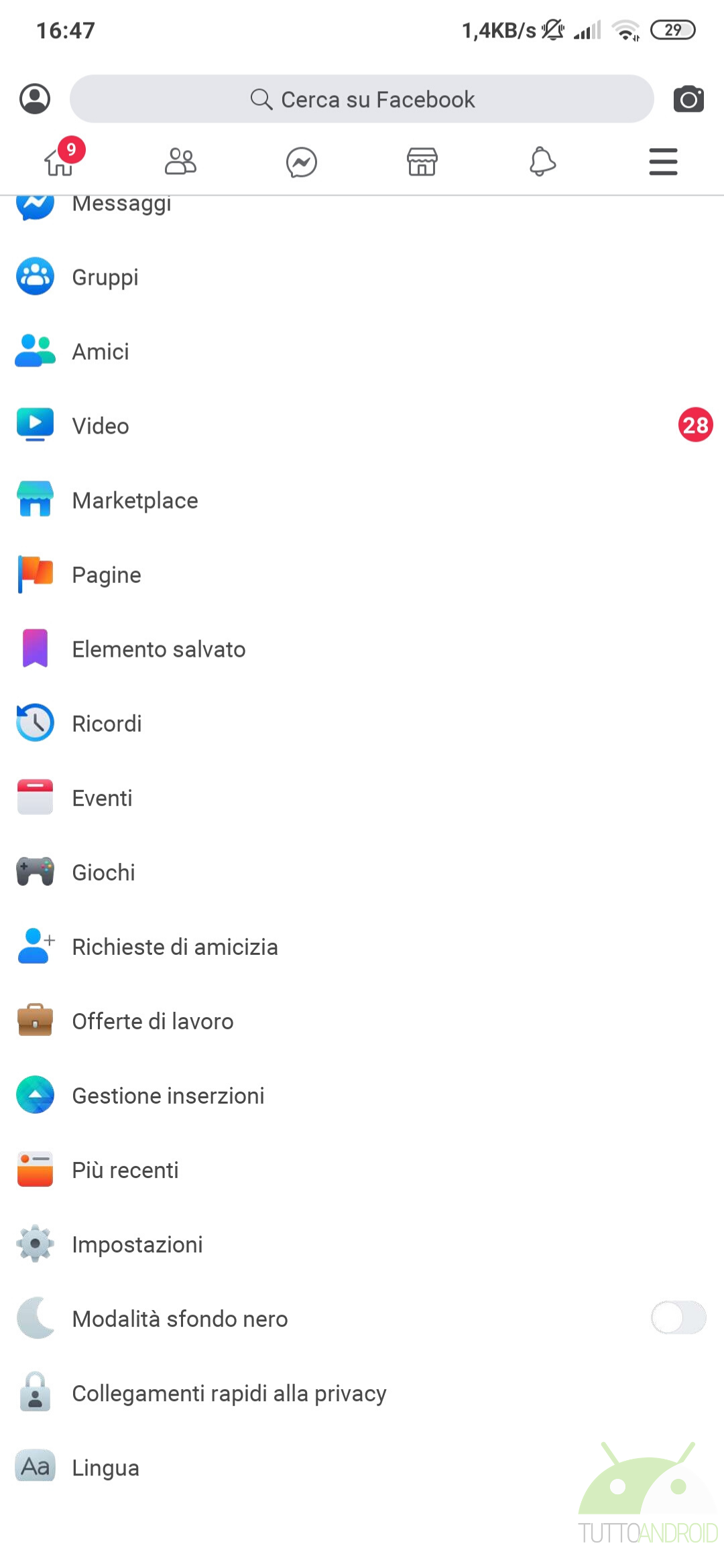
Task: Enable Modalità sfondo nero switch
Action: coord(678,1318)
